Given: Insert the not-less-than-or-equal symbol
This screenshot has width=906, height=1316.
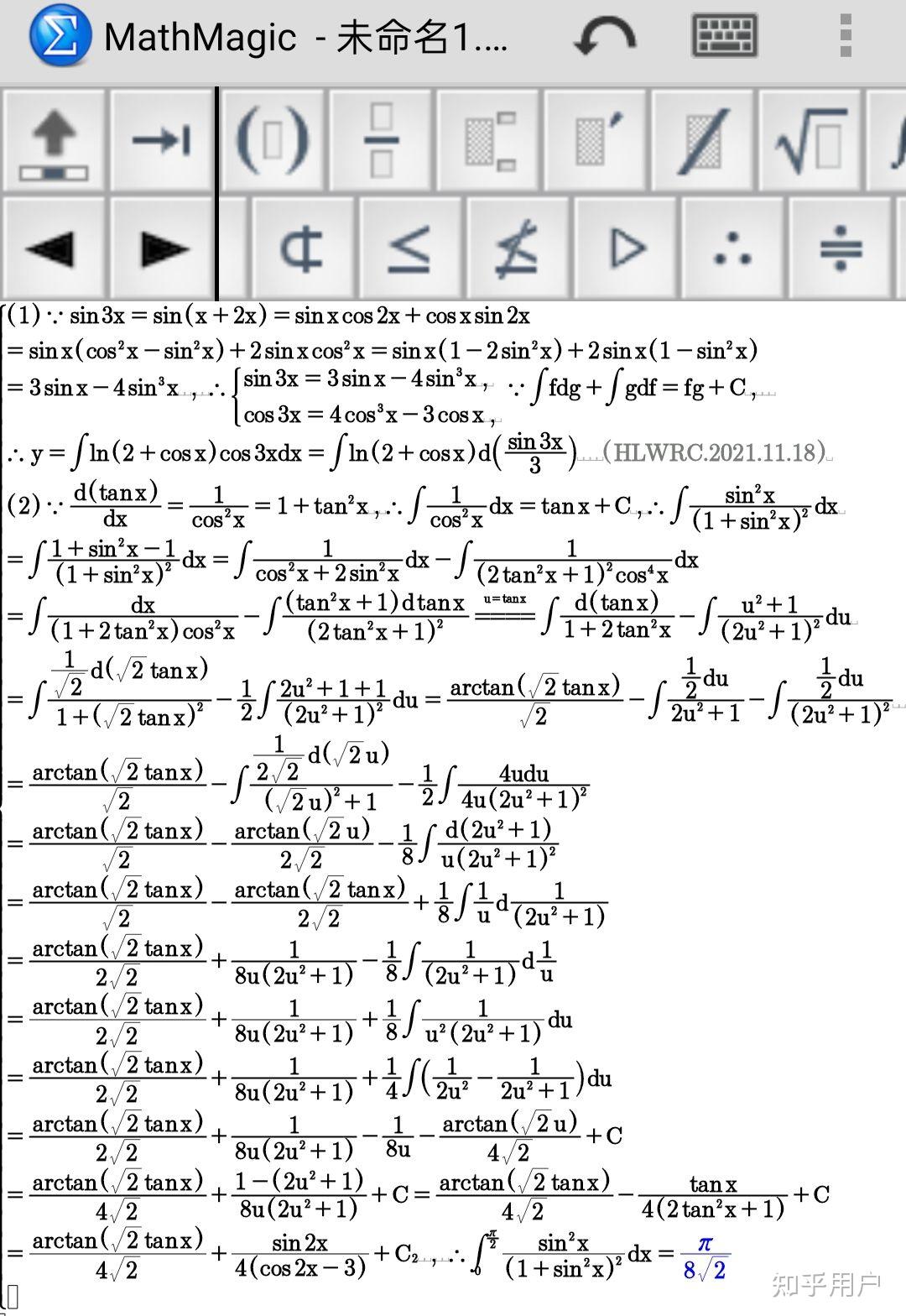Looking at the screenshot, I should point(518,248).
